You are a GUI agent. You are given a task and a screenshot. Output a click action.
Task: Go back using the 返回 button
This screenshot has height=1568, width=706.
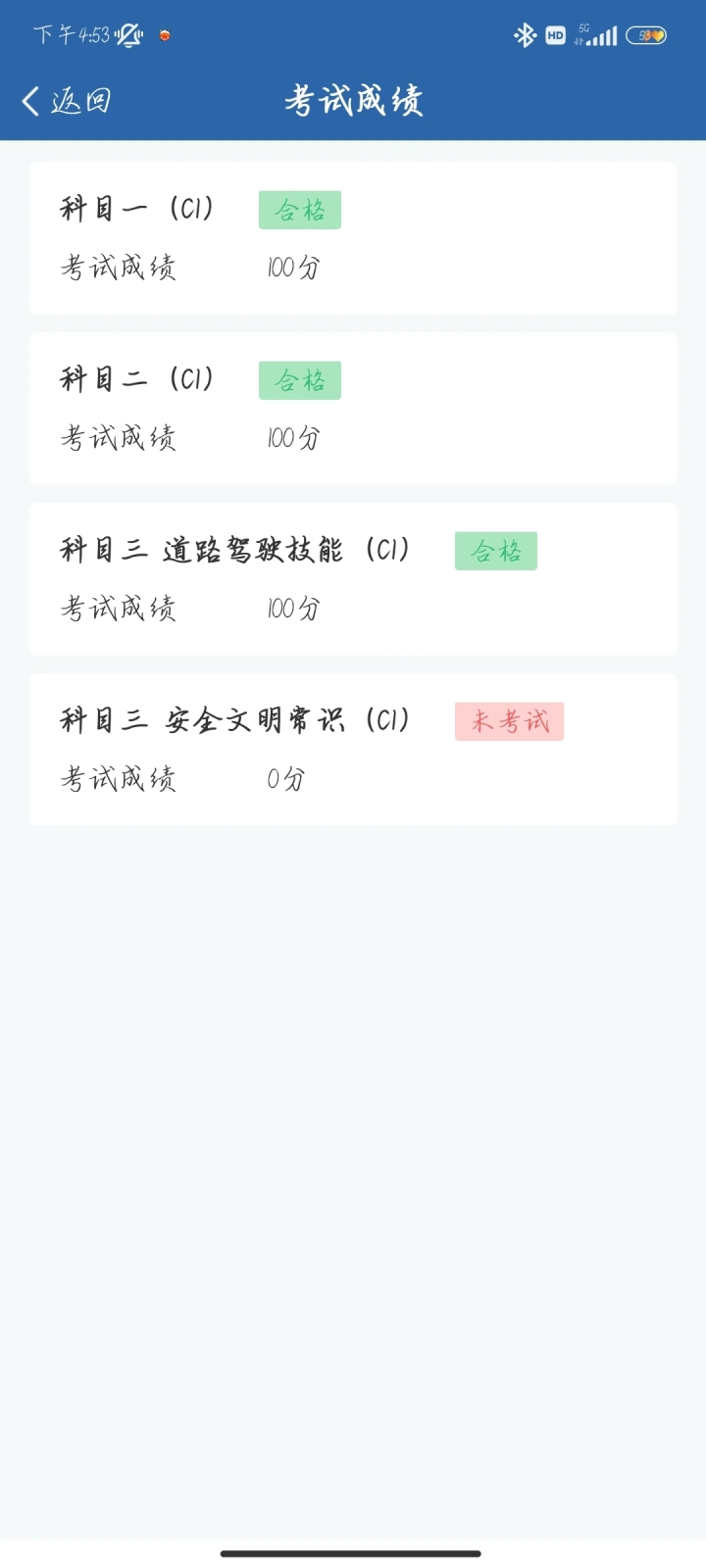[x=66, y=100]
